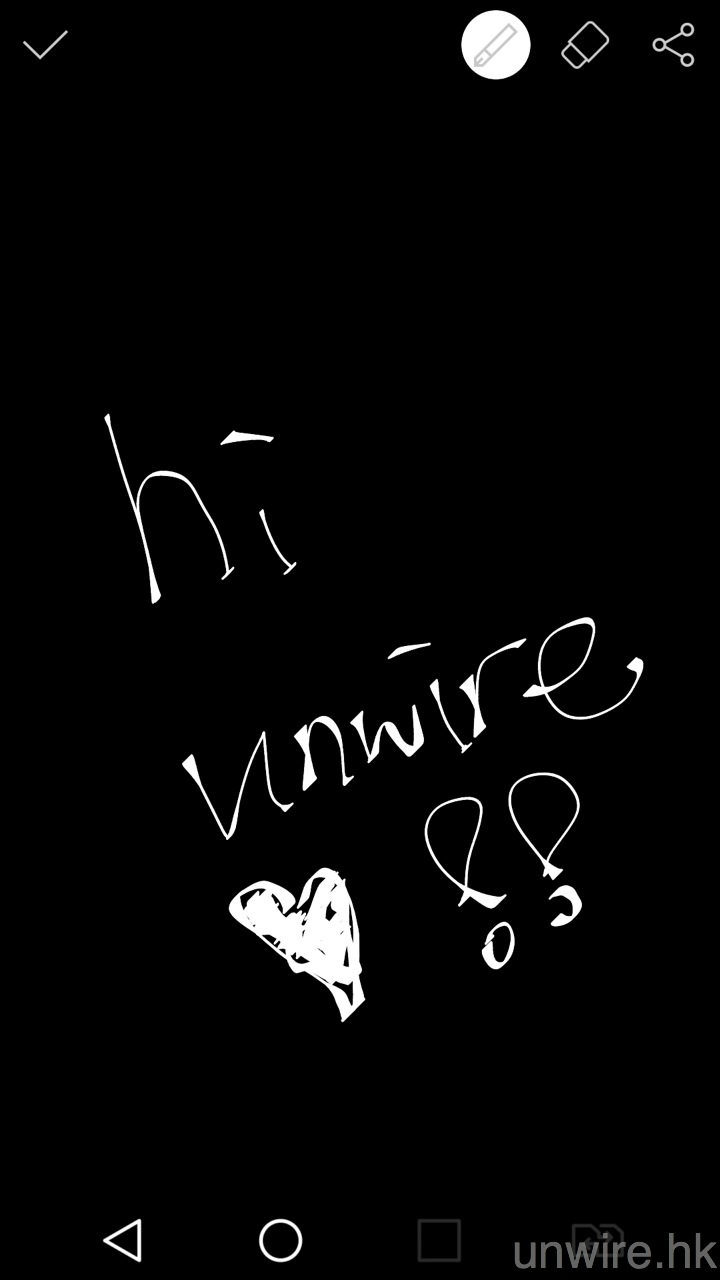Confirm the drawing with the checkmark
The height and width of the screenshot is (1280, 720).
45,45
